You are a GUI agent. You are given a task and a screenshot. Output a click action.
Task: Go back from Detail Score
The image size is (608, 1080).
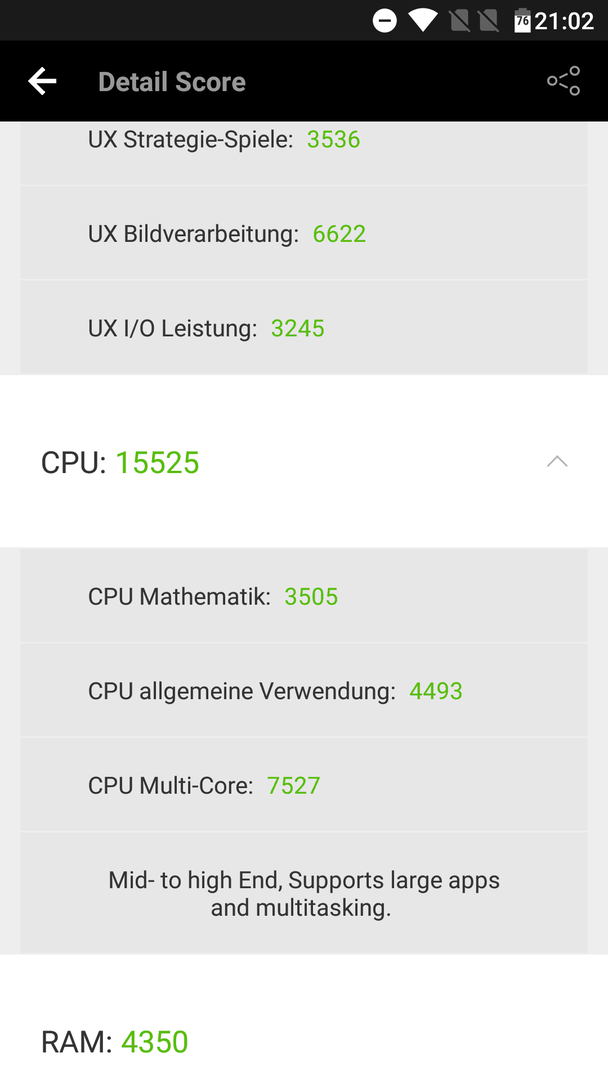(x=42, y=81)
